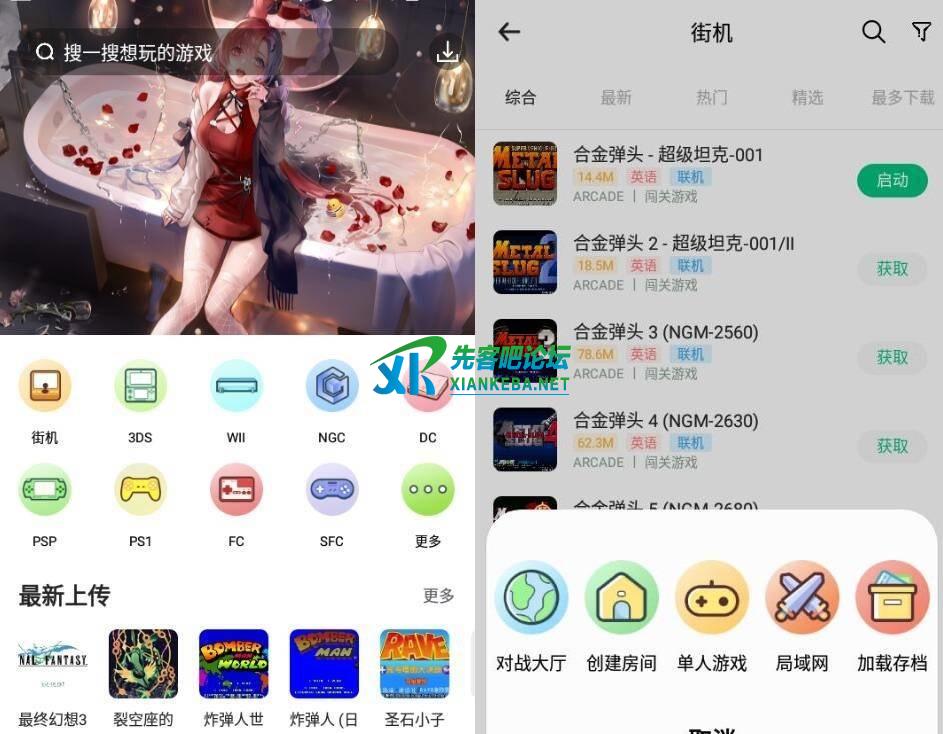The width and height of the screenshot is (943, 734).
Task: Open the downloads icon
Action: click(447, 52)
